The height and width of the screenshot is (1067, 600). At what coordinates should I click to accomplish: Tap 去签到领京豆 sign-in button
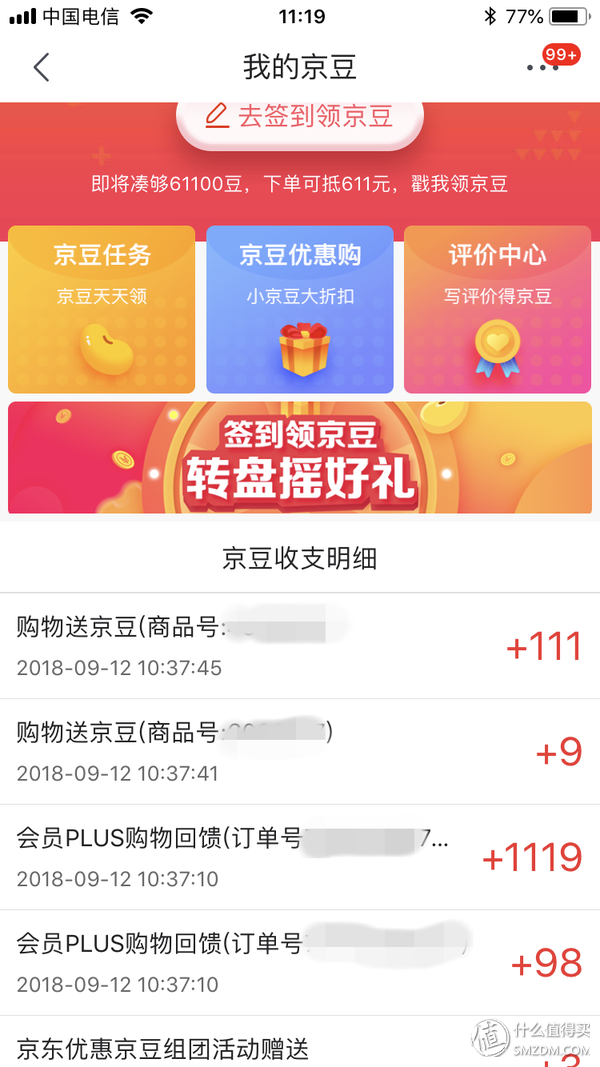point(300,117)
